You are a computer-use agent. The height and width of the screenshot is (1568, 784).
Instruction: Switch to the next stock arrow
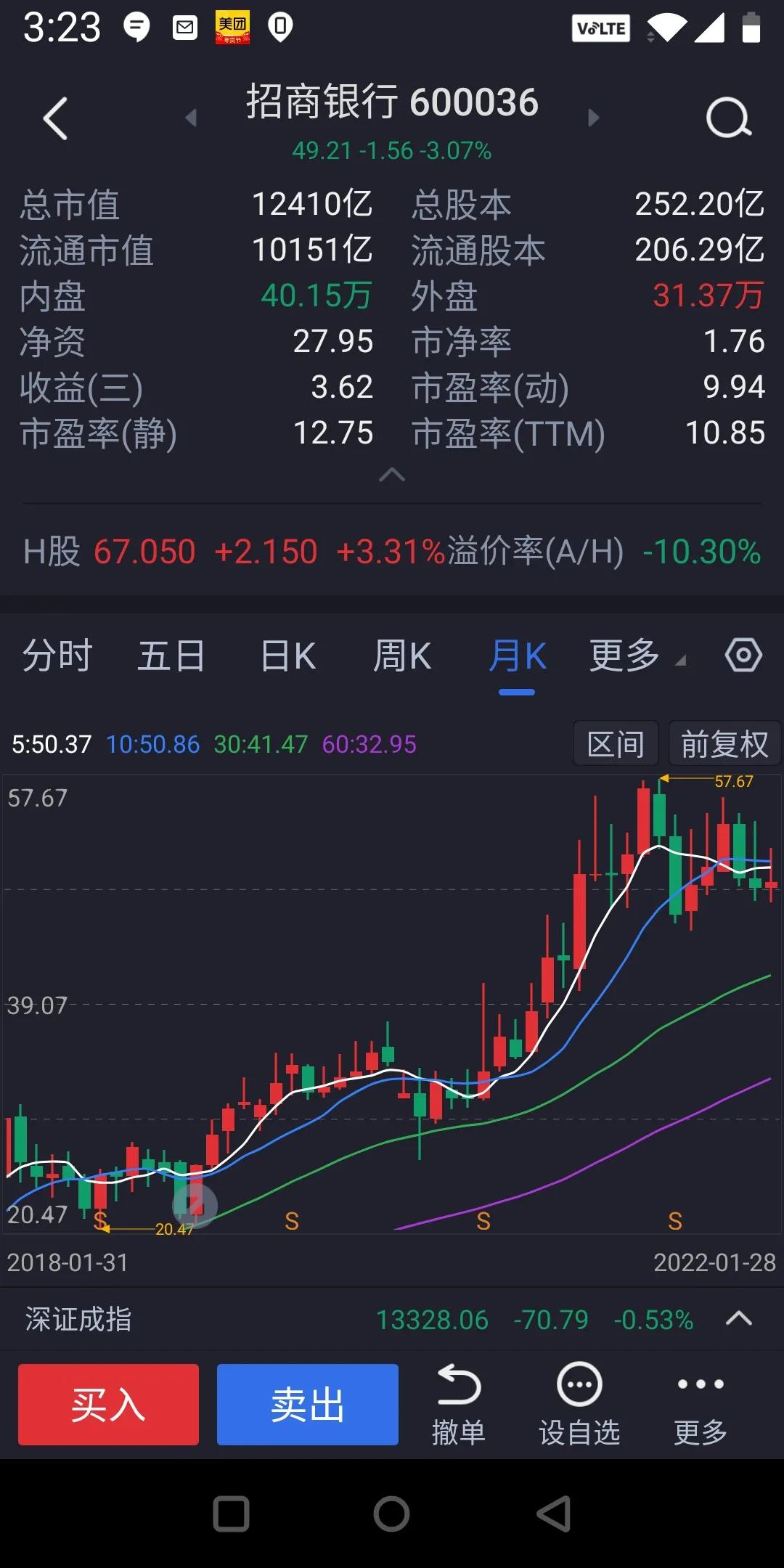(x=593, y=118)
